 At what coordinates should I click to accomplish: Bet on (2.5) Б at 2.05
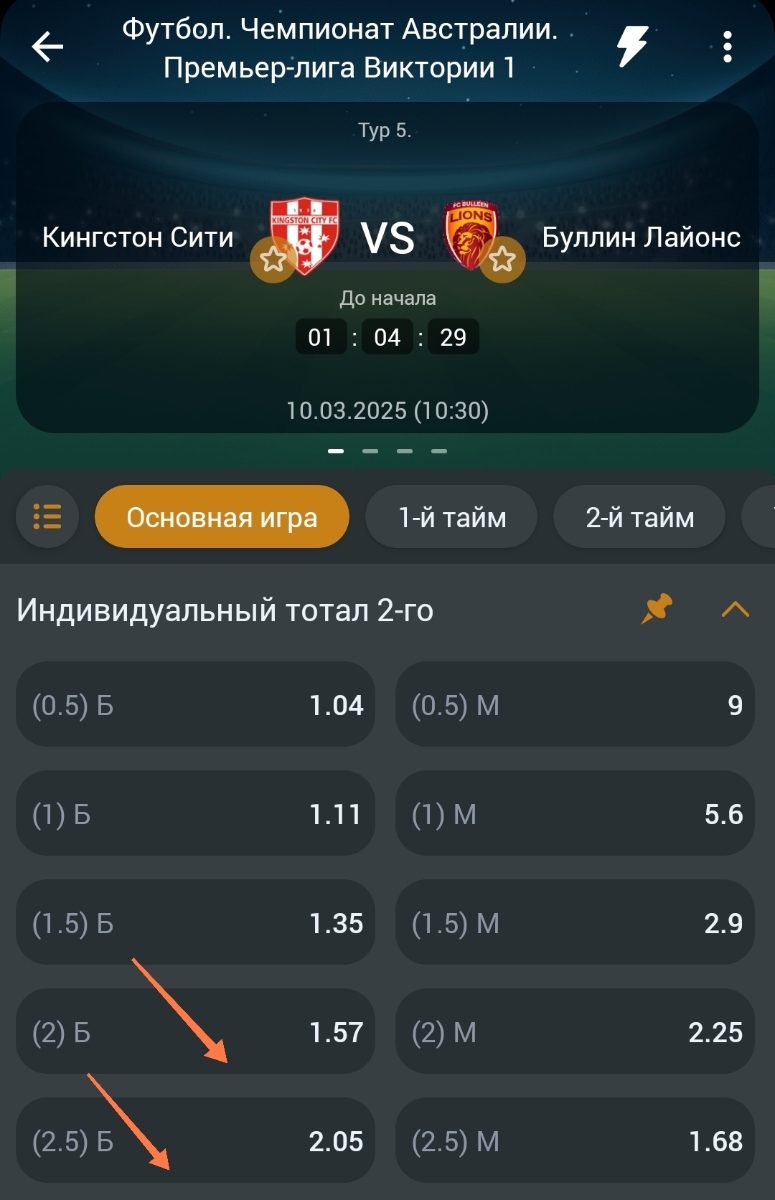[x=195, y=1140]
